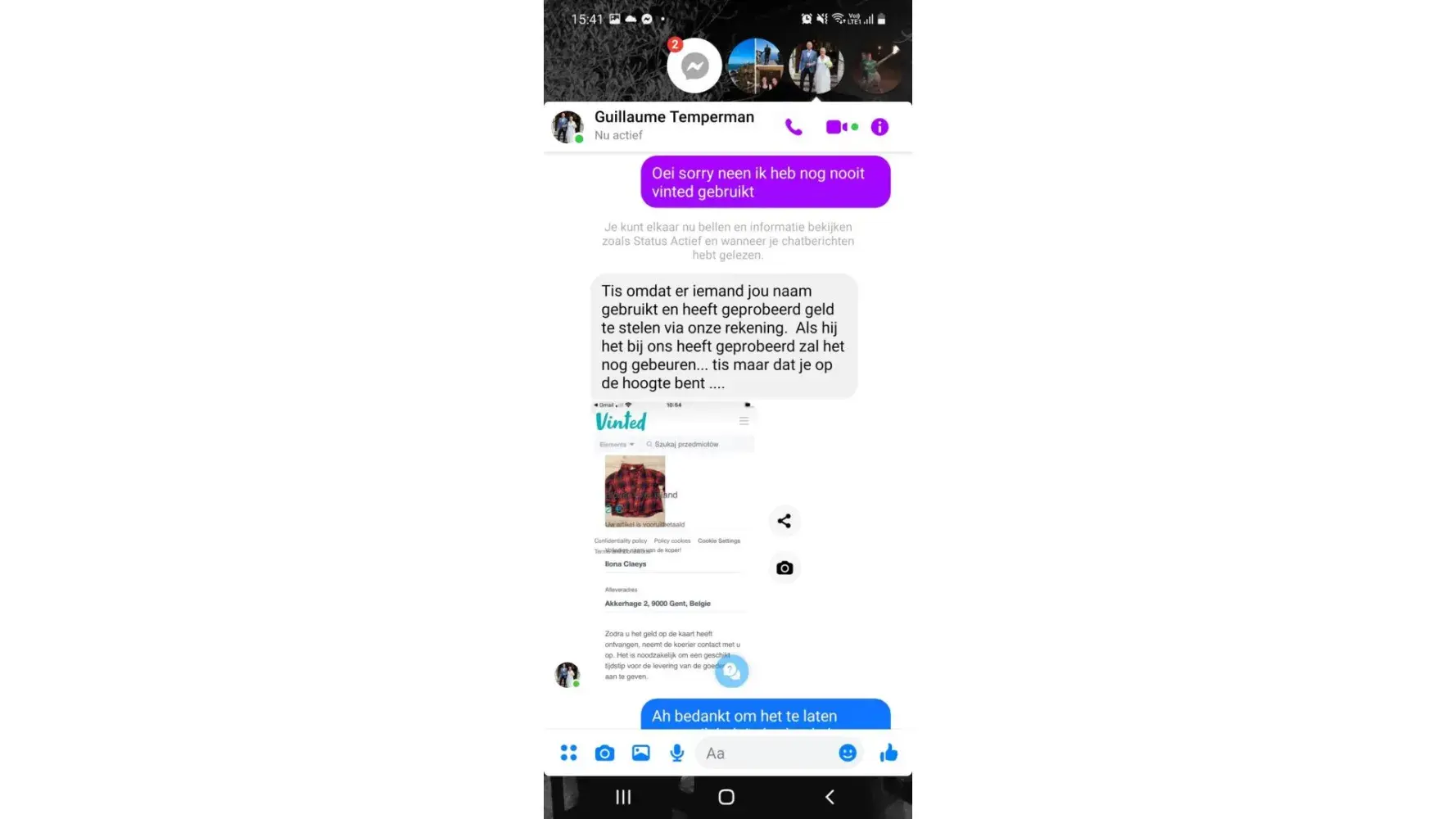This screenshot has width=1456, height=819.
Task: Open Guillaume Temperman's profile header
Action: pos(673,125)
